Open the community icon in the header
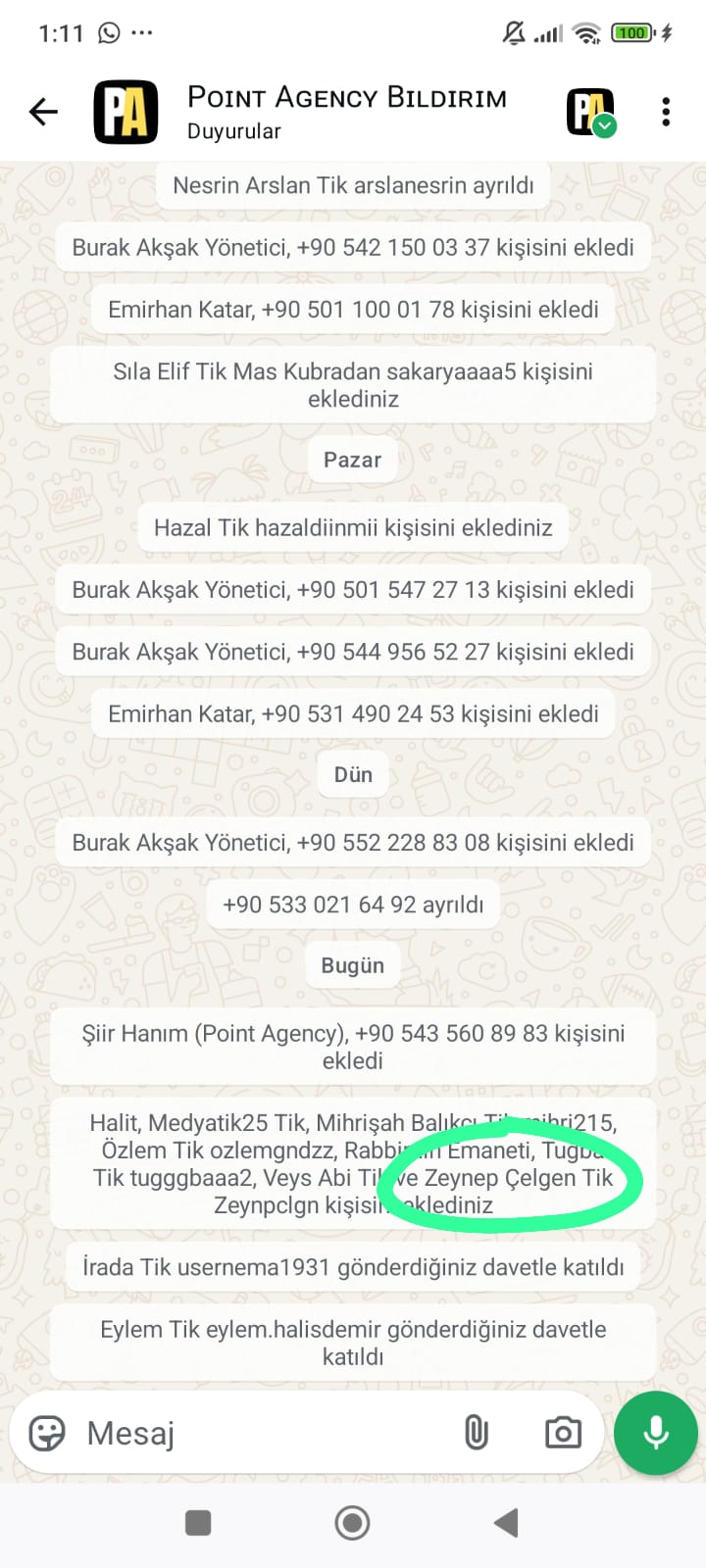Viewport: 706px width, 1568px height. coord(591,112)
